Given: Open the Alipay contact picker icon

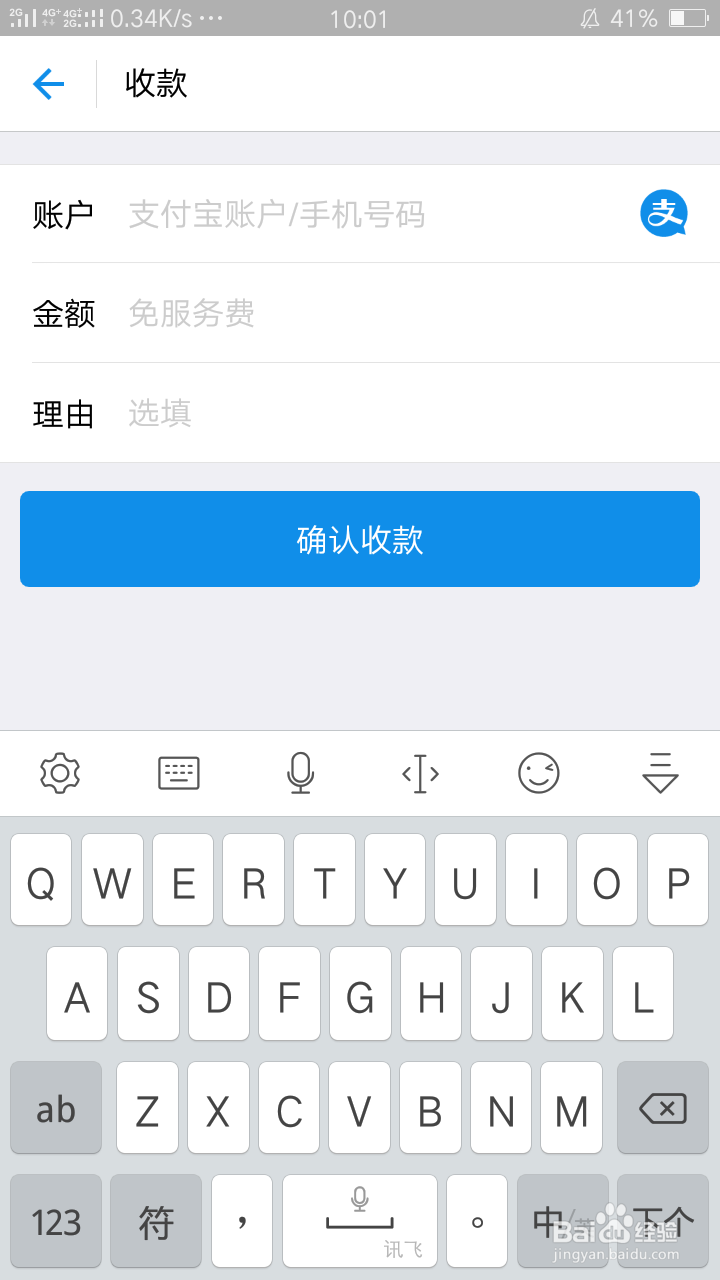Looking at the screenshot, I should [664, 213].
